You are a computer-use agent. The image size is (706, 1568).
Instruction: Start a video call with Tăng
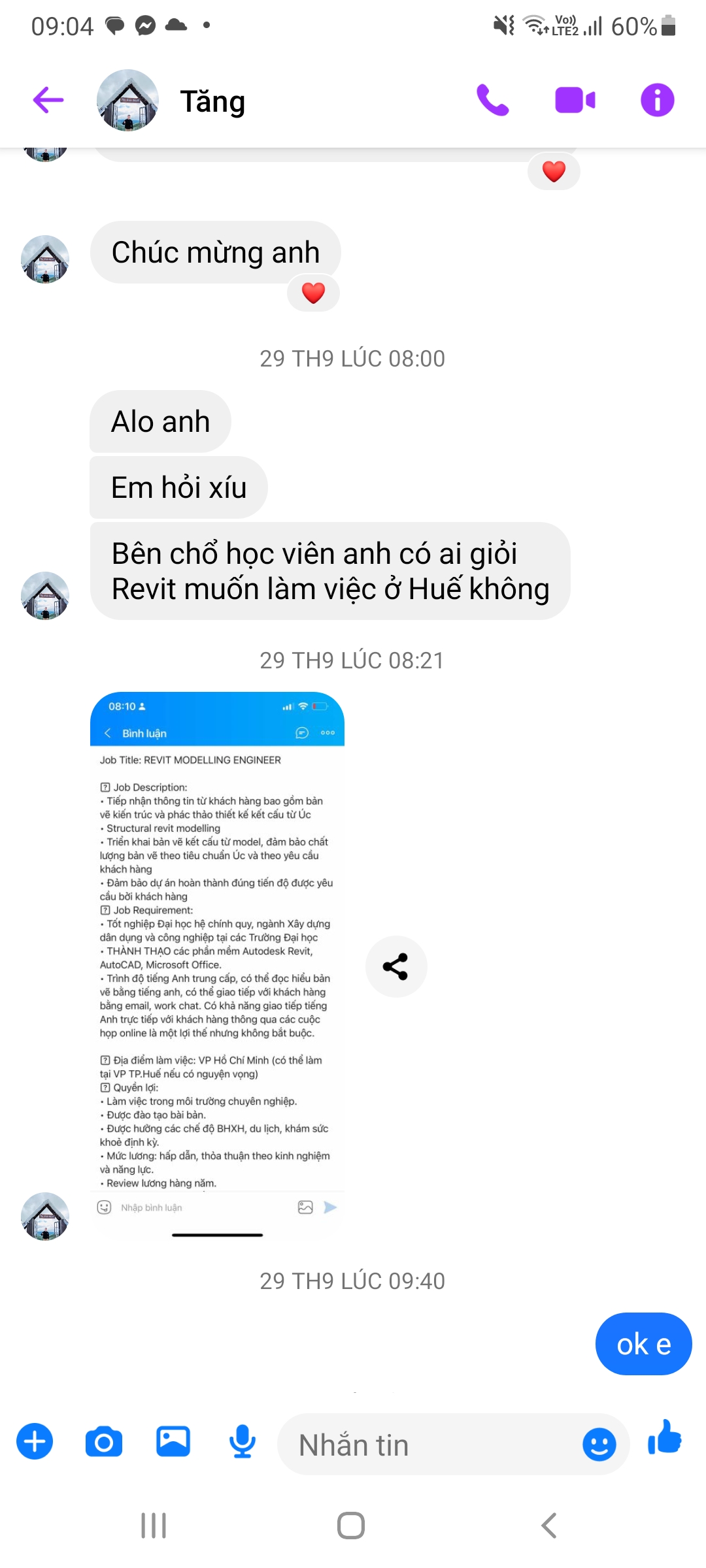click(575, 101)
